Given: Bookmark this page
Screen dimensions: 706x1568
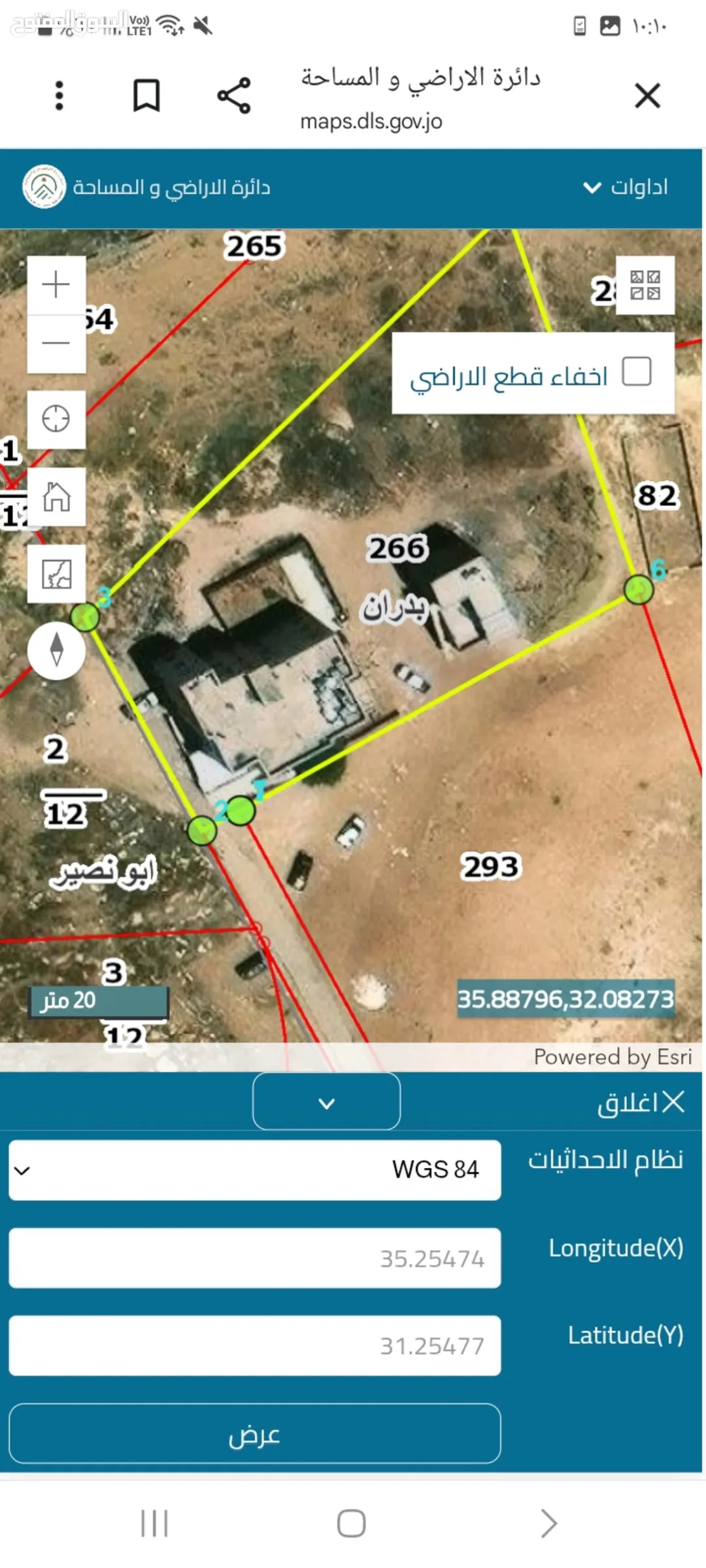Looking at the screenshot, I should pos(146,96).
